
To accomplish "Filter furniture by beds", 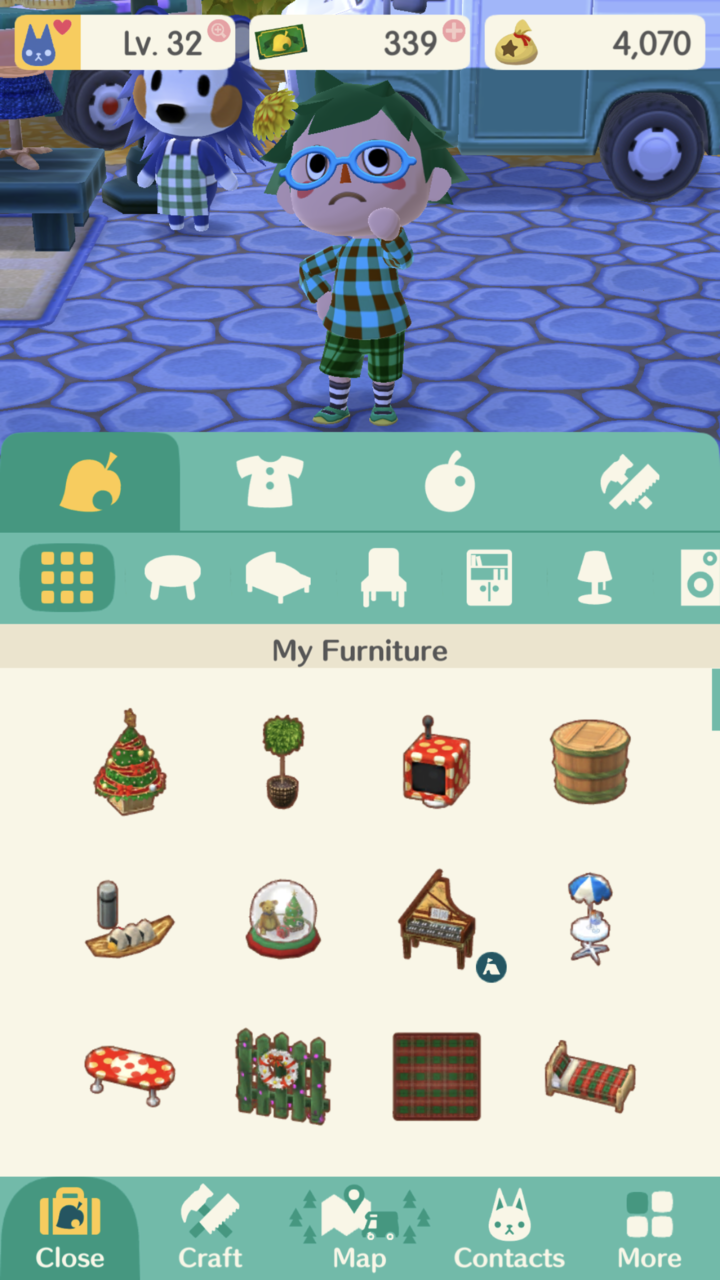I will [277, 578].
